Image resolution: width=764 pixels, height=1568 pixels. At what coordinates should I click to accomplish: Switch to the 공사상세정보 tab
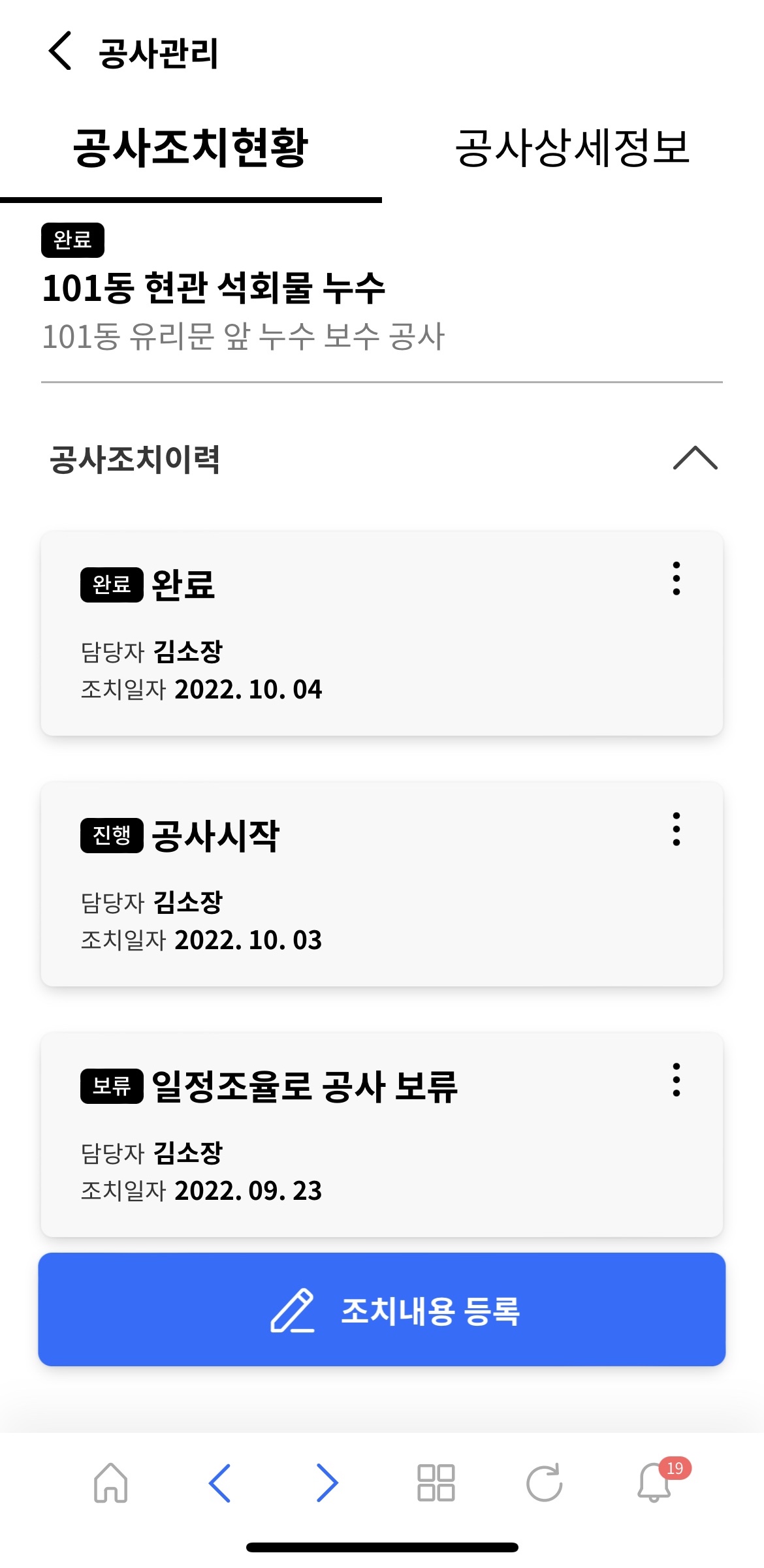click(x=573, y=148)
